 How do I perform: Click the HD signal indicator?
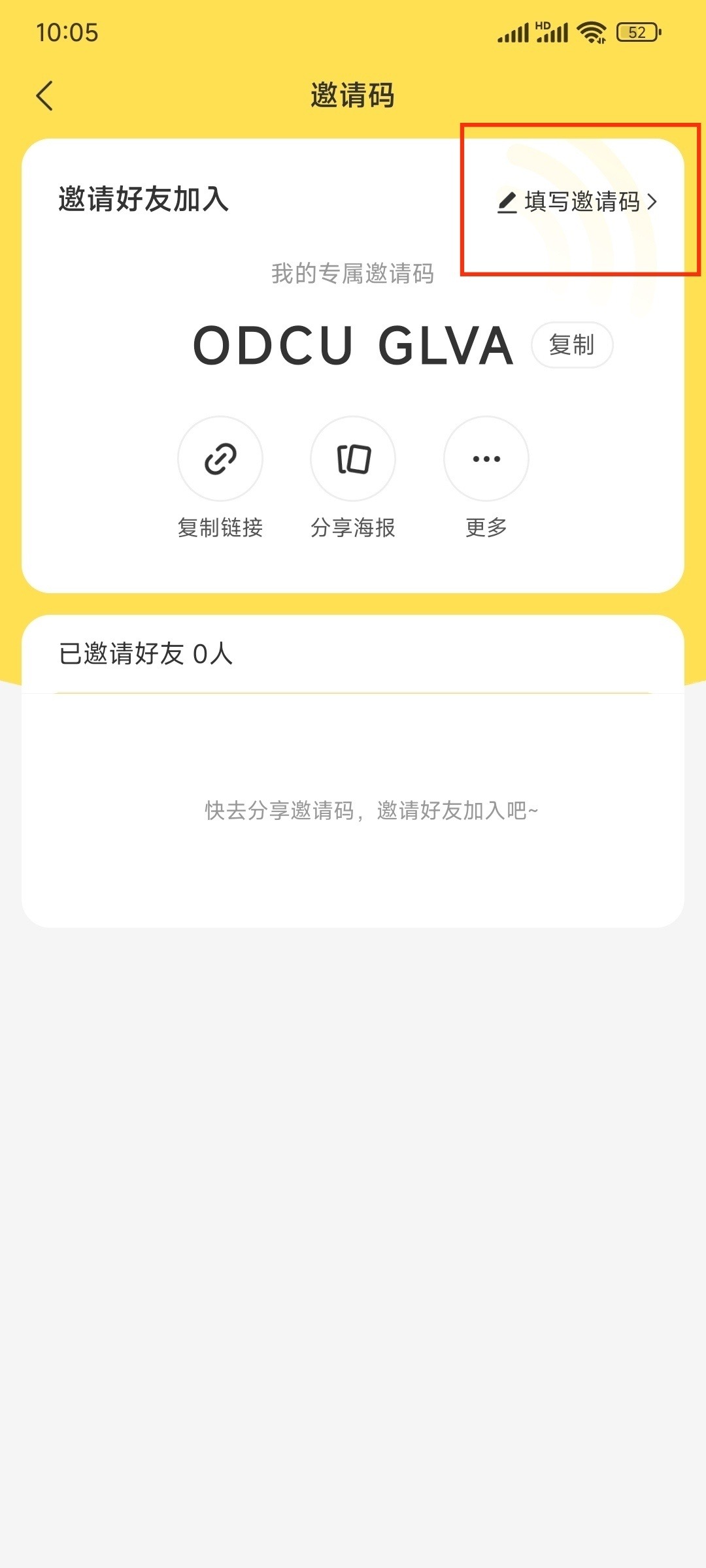(x=540, y=25)
